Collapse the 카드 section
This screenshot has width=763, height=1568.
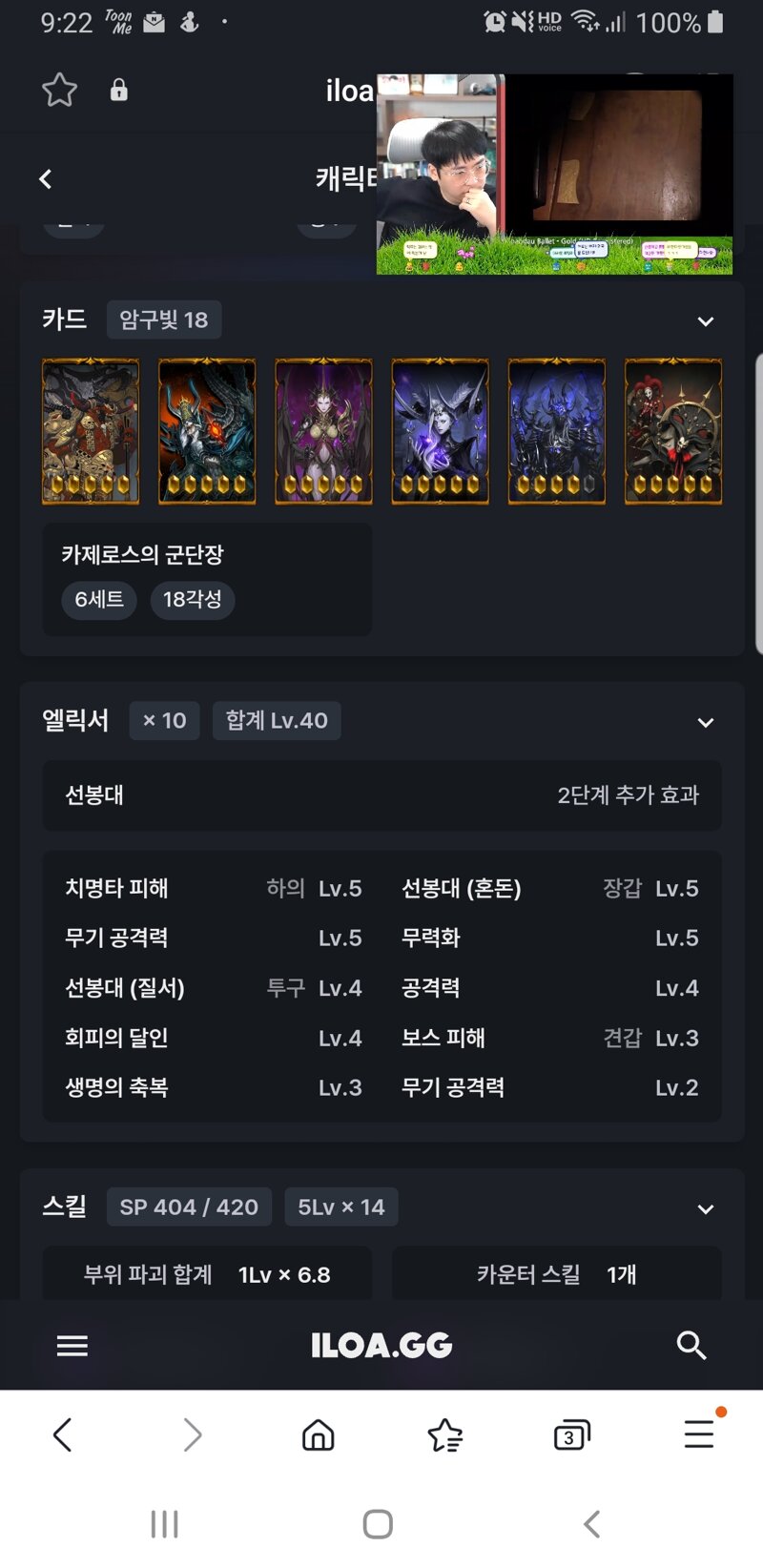tap(705, 321)
